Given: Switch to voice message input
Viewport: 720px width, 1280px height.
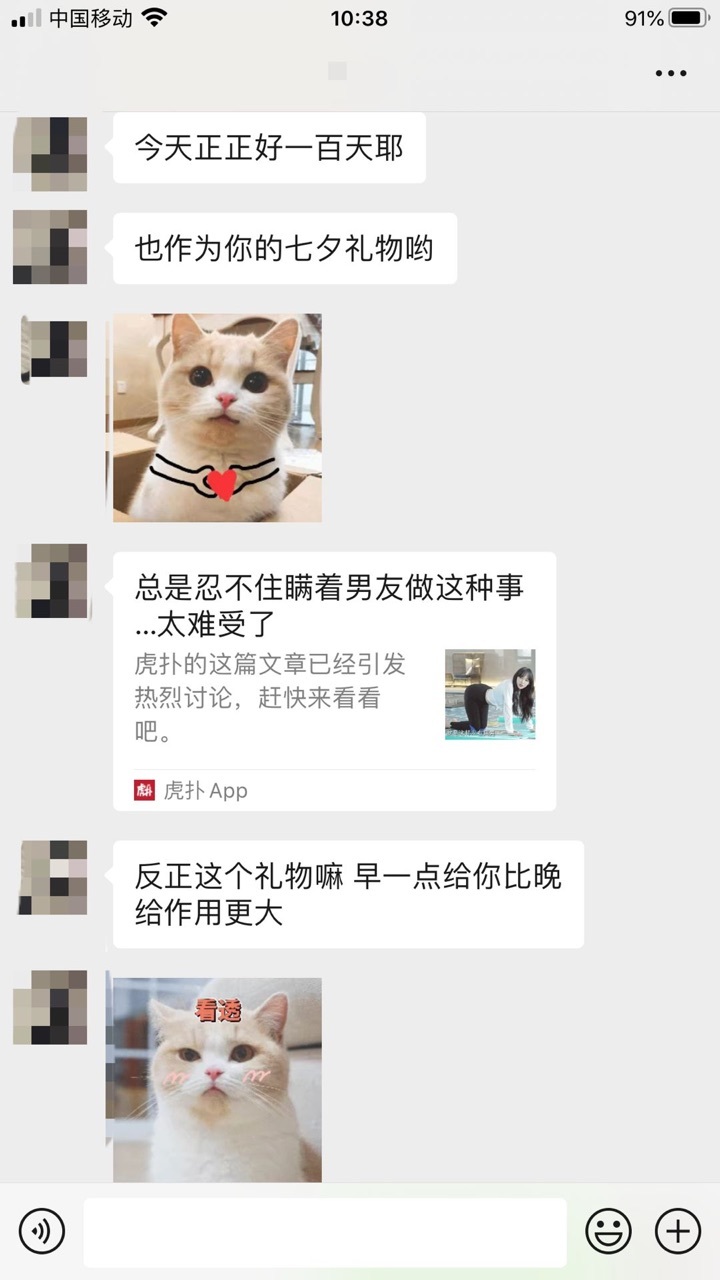Looking at the screenshot, I should tap(41, 1230).
